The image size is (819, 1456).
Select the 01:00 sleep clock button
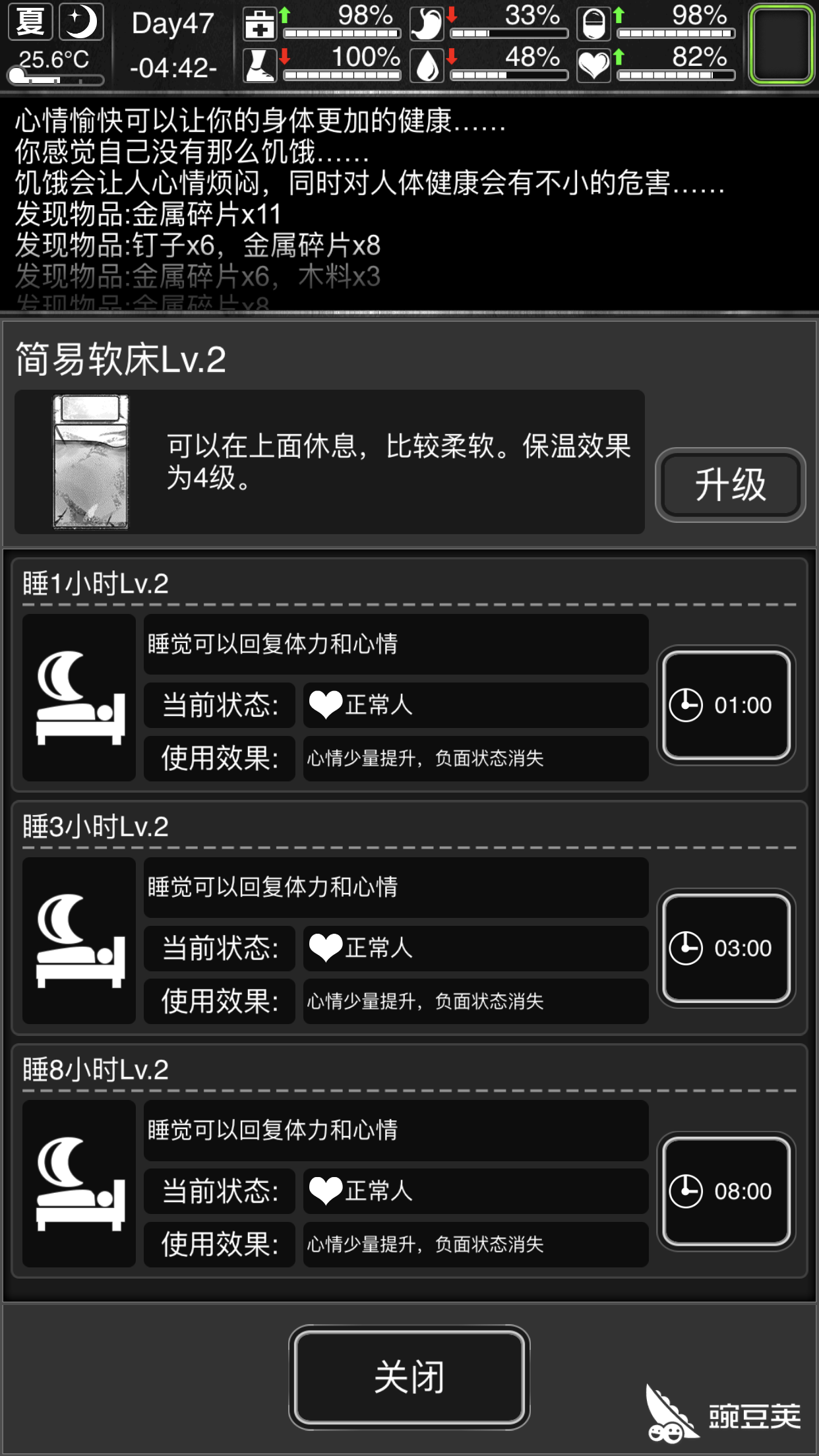(726, 704)
